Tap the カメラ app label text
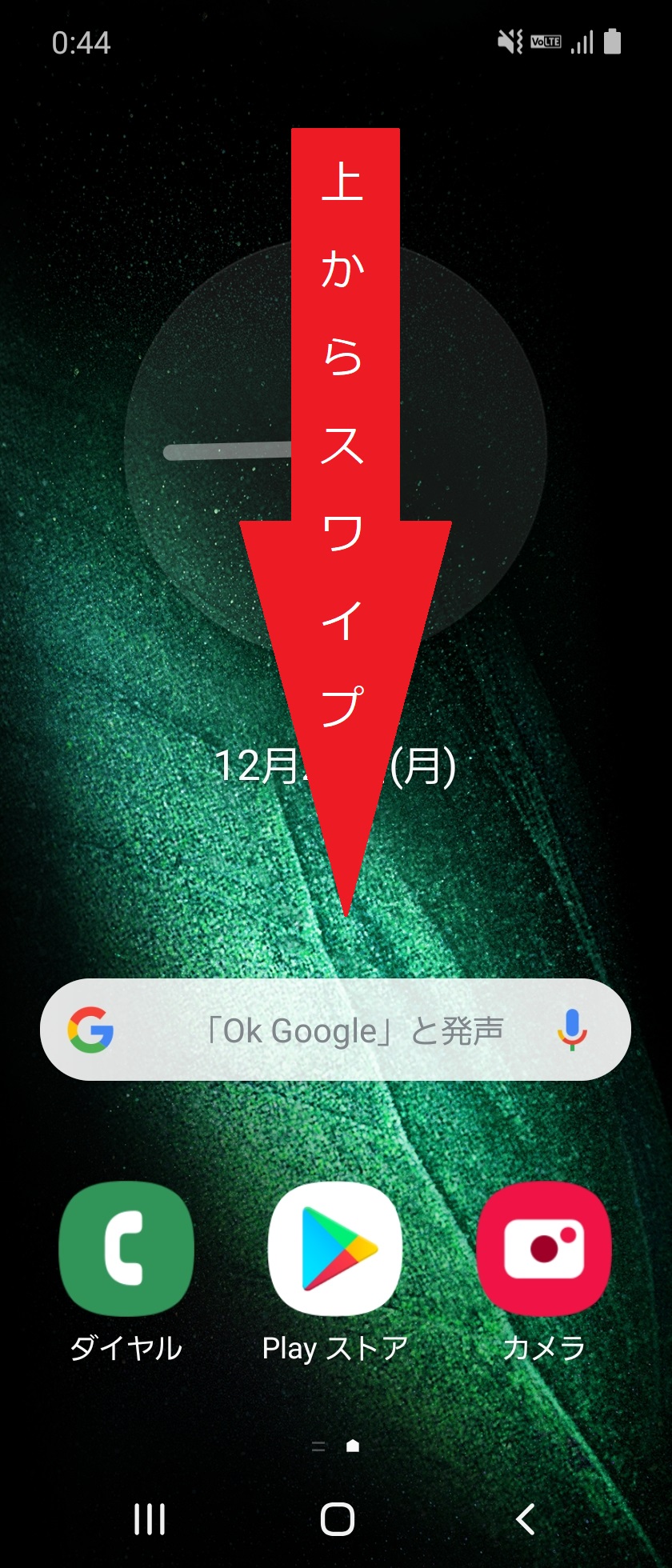Viewport: 672px width, 1568px height. tap(545, 1348)
